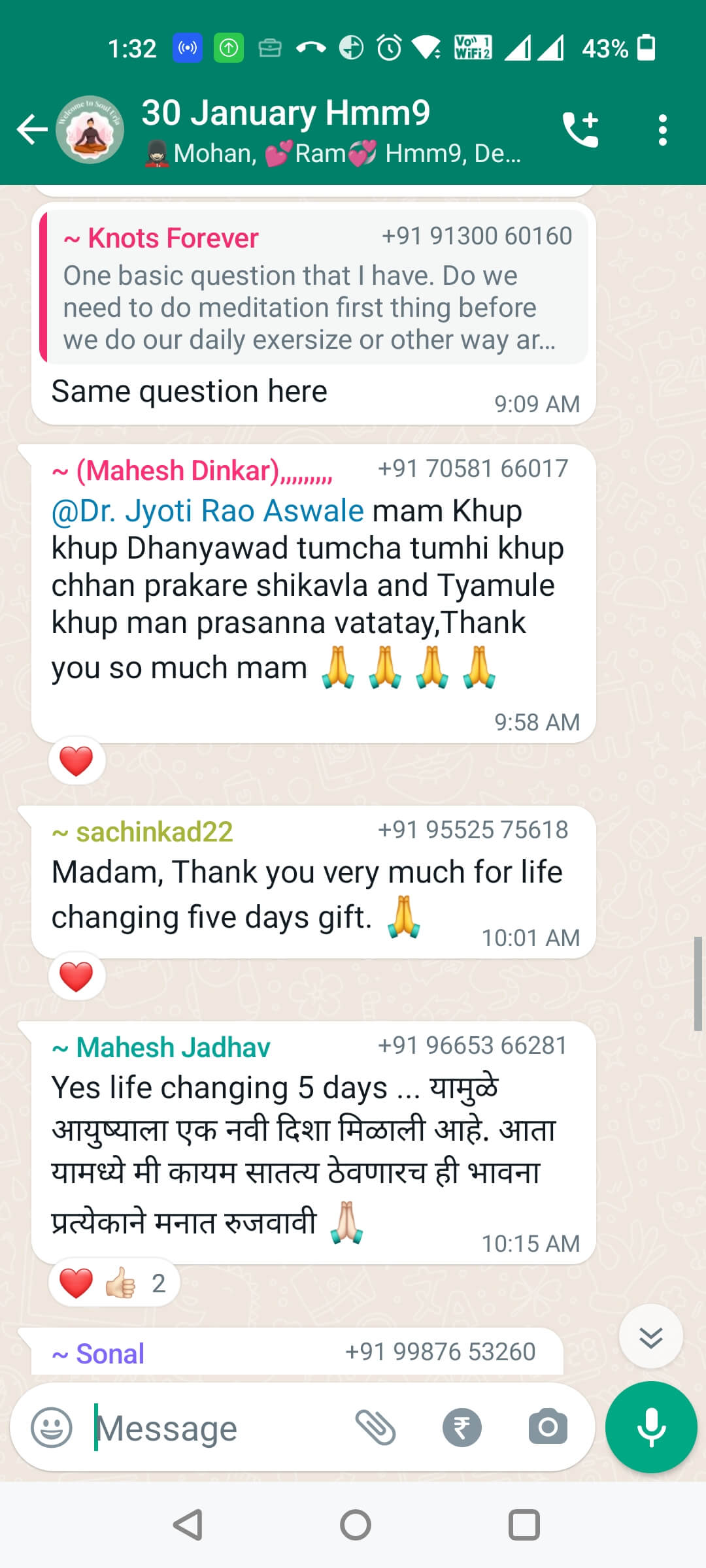Open recent apps
Image resolution: width=706 pixels, height=1568 pixels.
[524, 1526]
